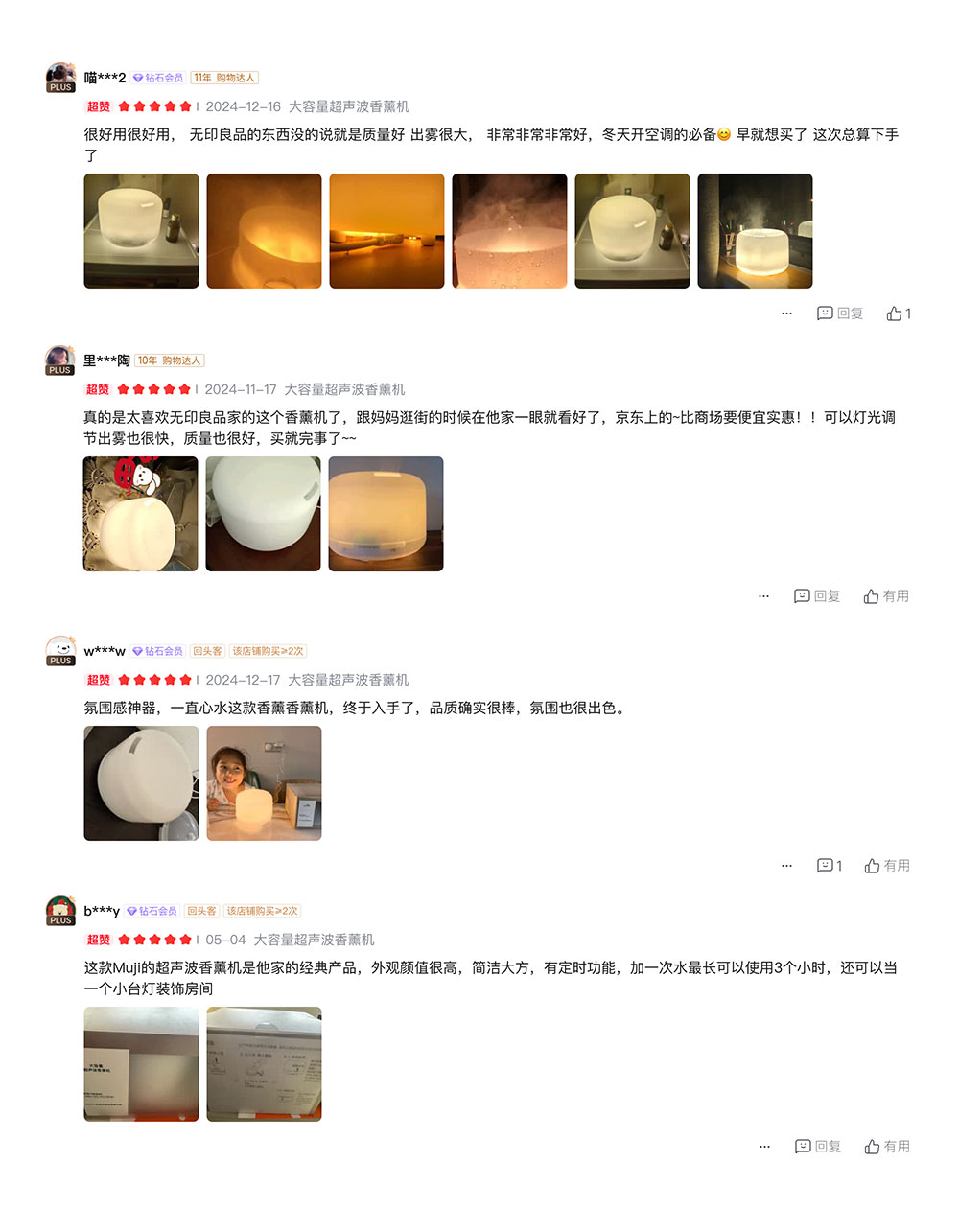Open more options under w***w's review
The width and height of the screenshot is (959, 1232).
coord(786,866)
